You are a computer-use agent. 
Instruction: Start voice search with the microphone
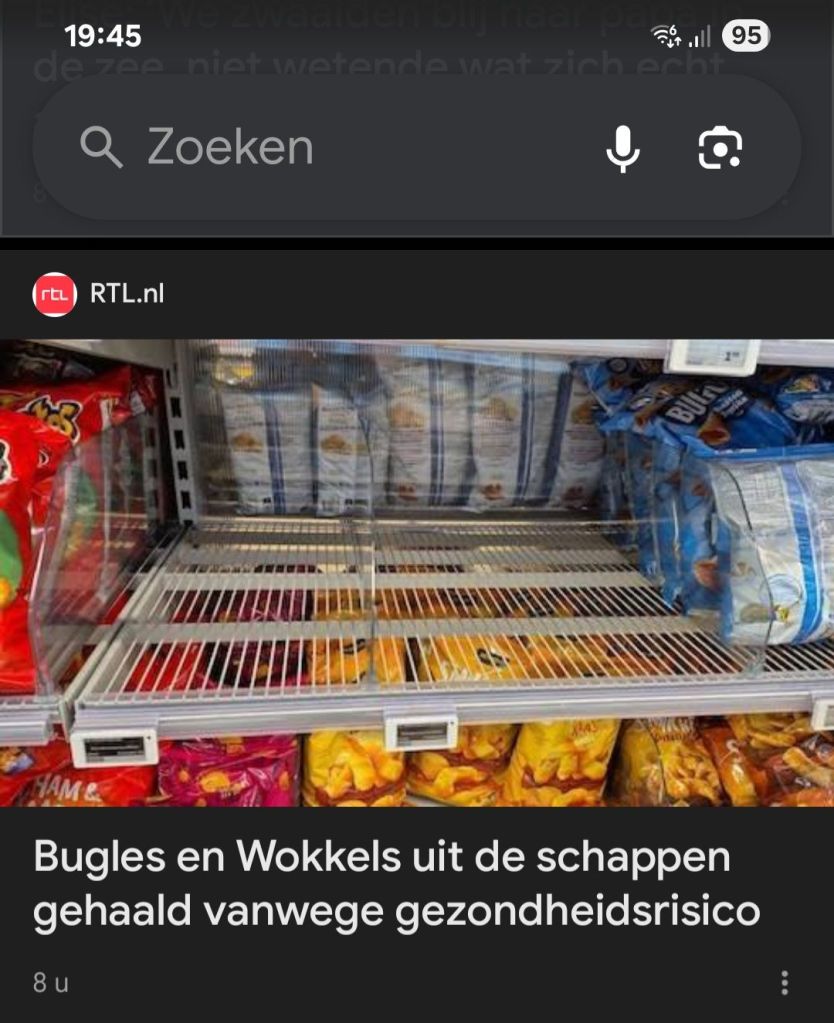[622, 149]
